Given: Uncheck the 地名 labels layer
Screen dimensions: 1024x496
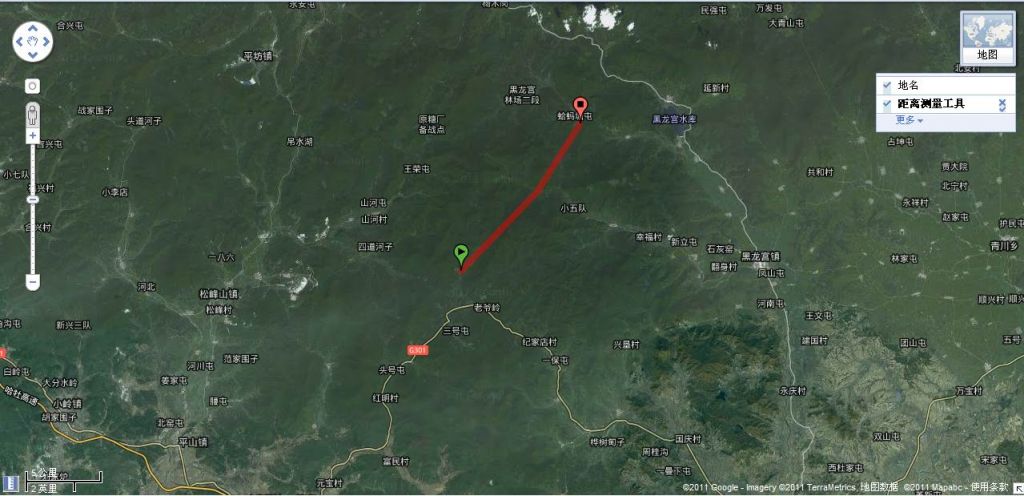Looking at the screenshot, I should point(887,86).
